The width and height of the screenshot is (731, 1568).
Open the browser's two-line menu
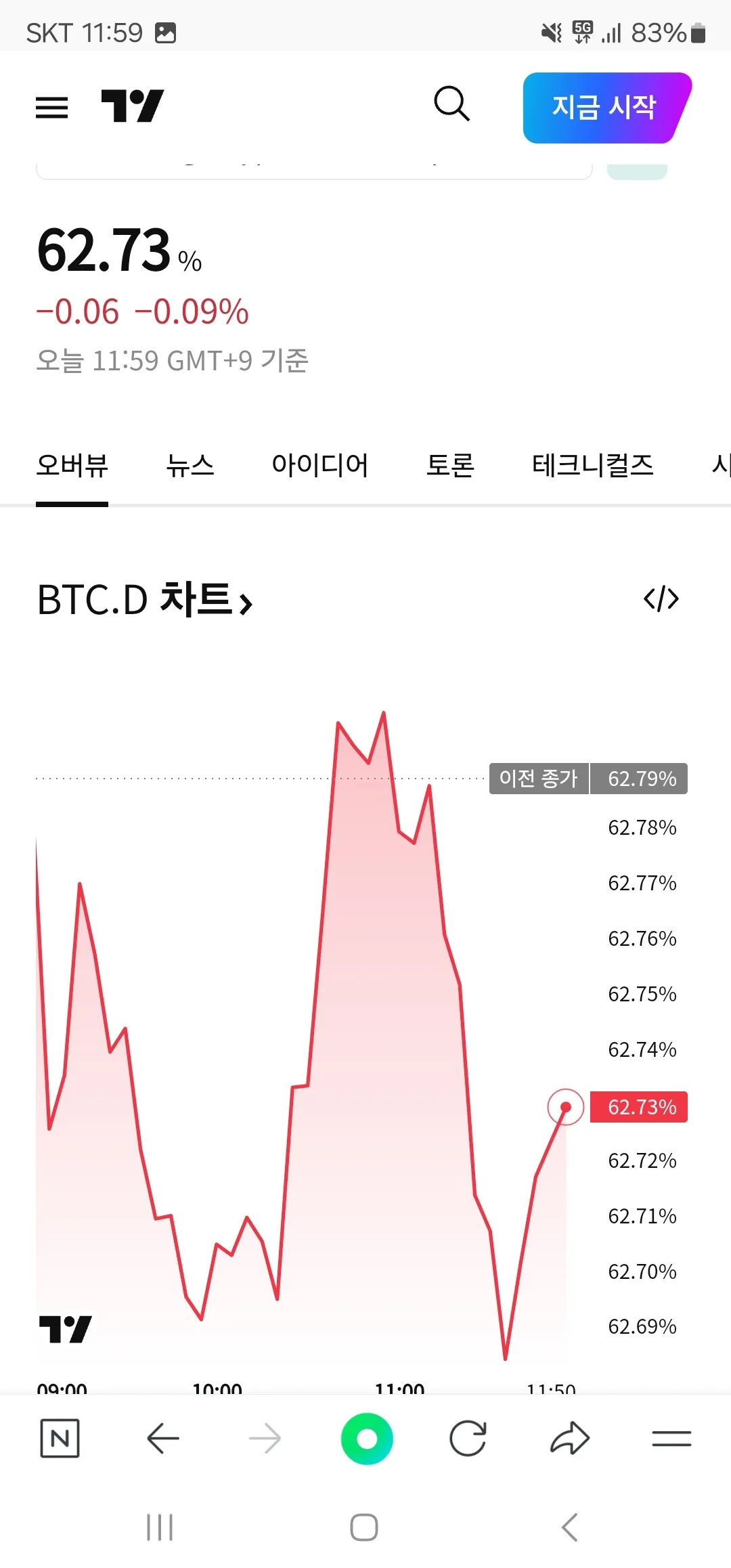click(x=671, y=1438)
